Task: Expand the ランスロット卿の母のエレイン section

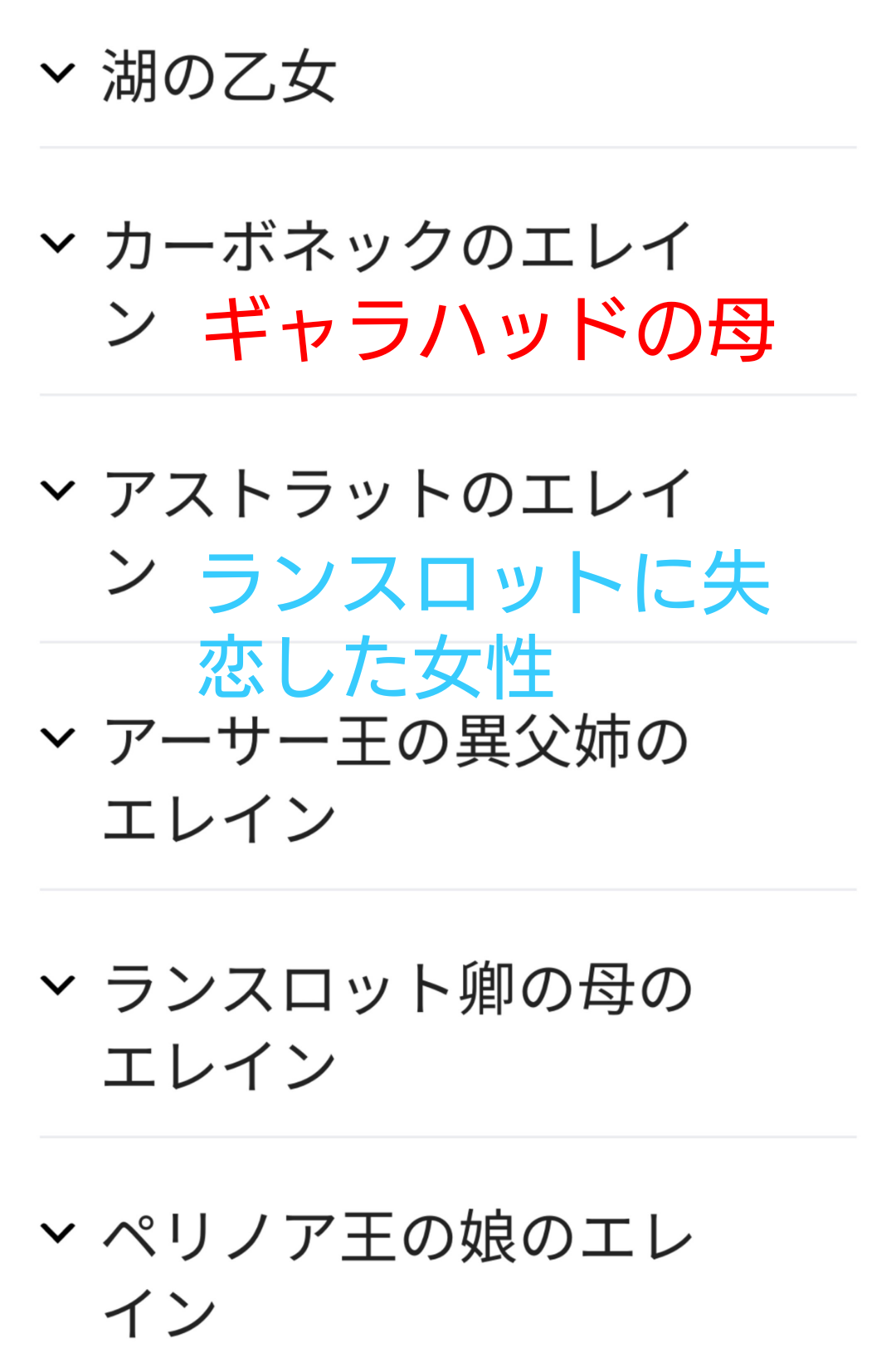Action: [58, 985]
